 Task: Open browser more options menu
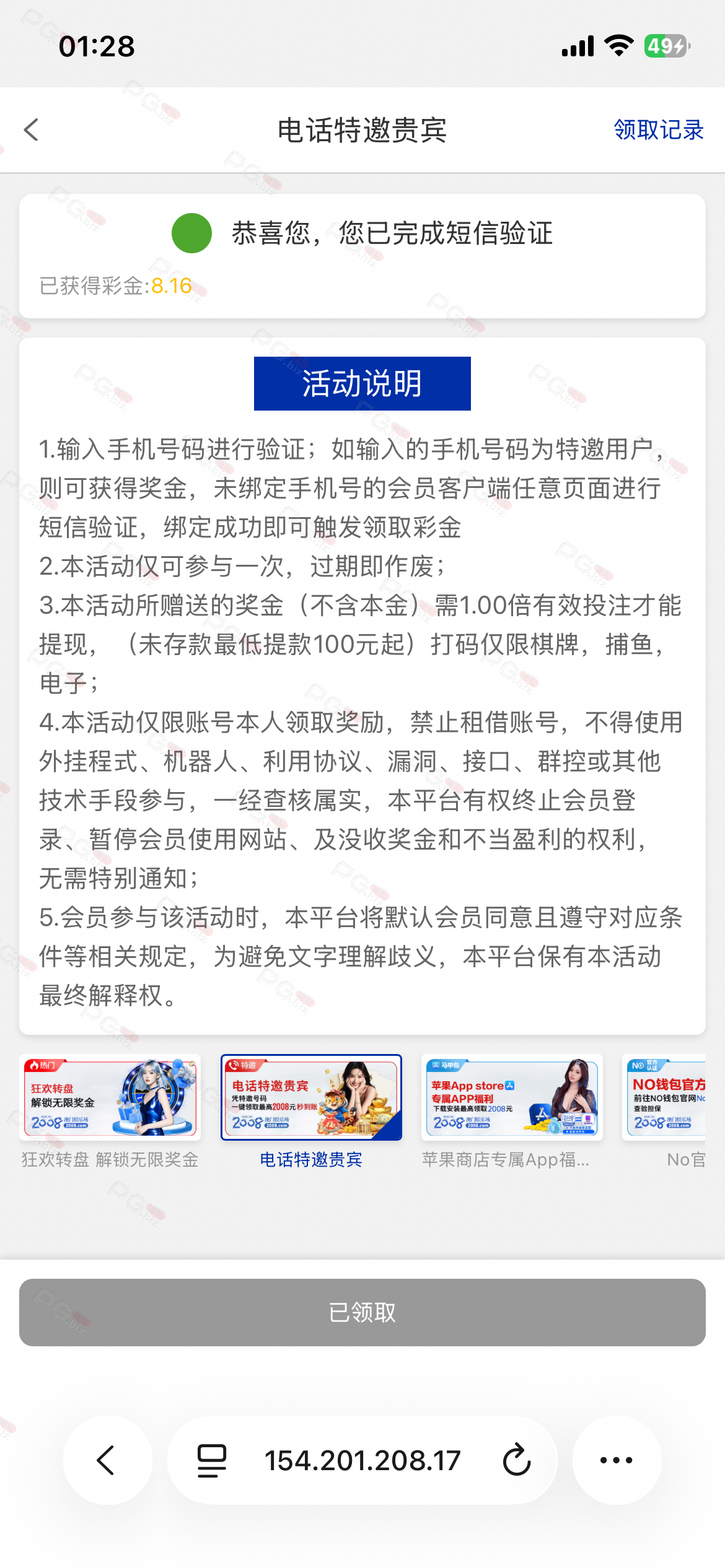(617, 1460)
